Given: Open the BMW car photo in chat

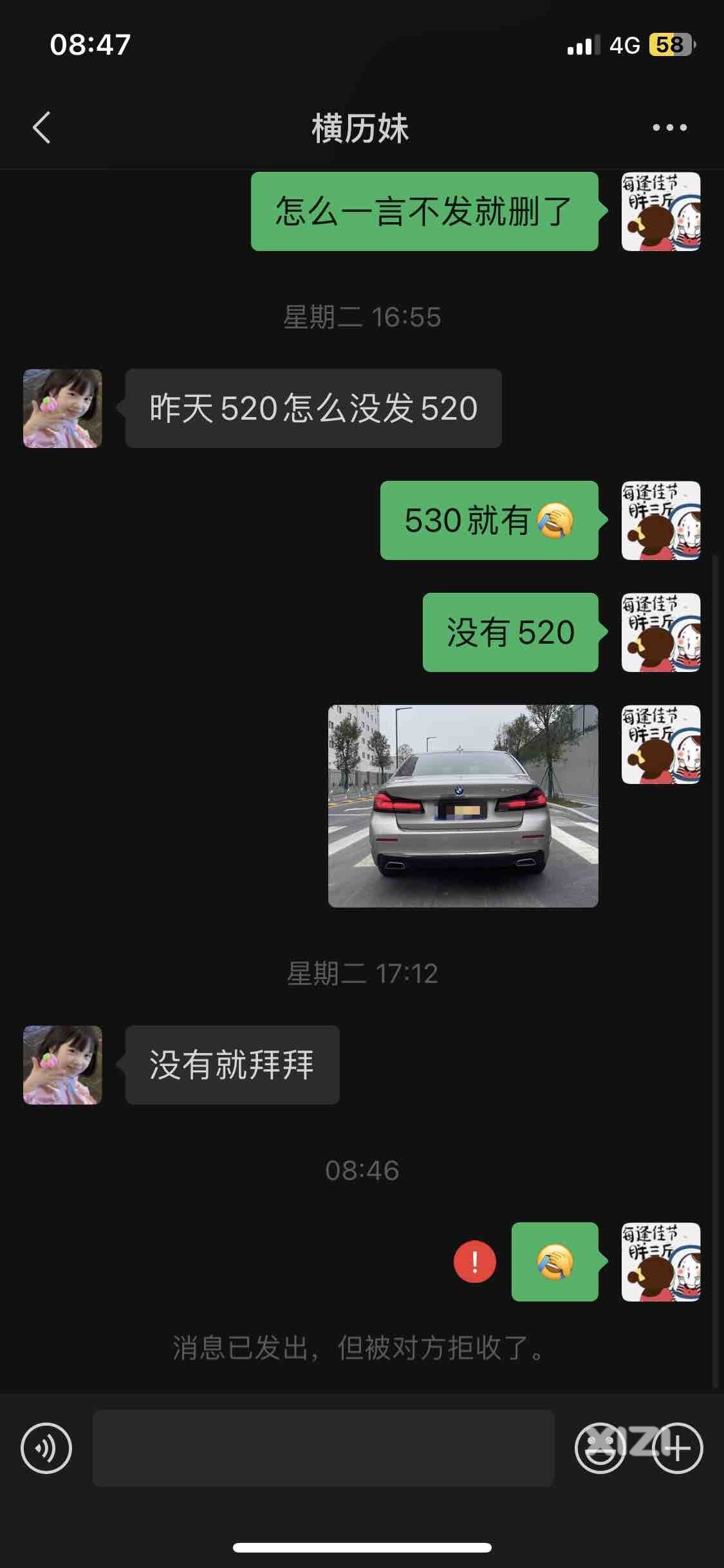Looking at the screenshot, I should 463,806.
